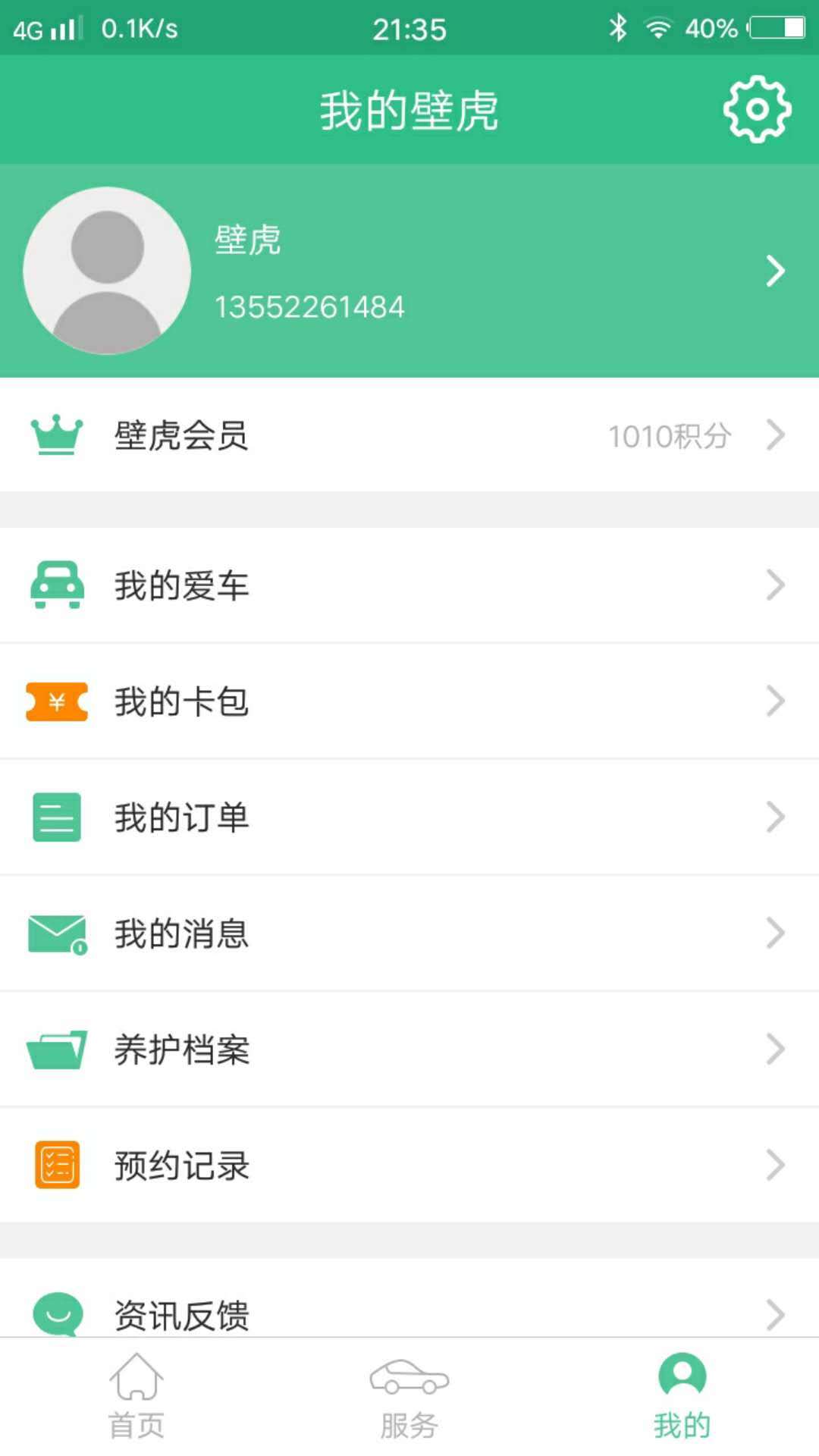Viewport: 819px width, 1456px height.
Task: Check 我的消息
Action: (409, 934)
